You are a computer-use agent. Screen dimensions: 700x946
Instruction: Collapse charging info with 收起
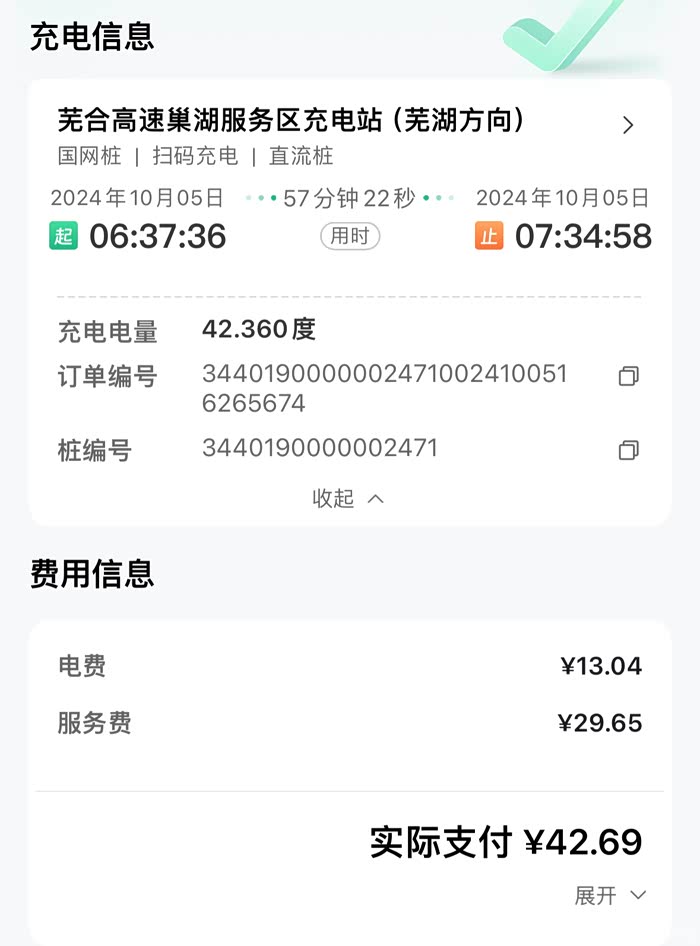[348, 498]
